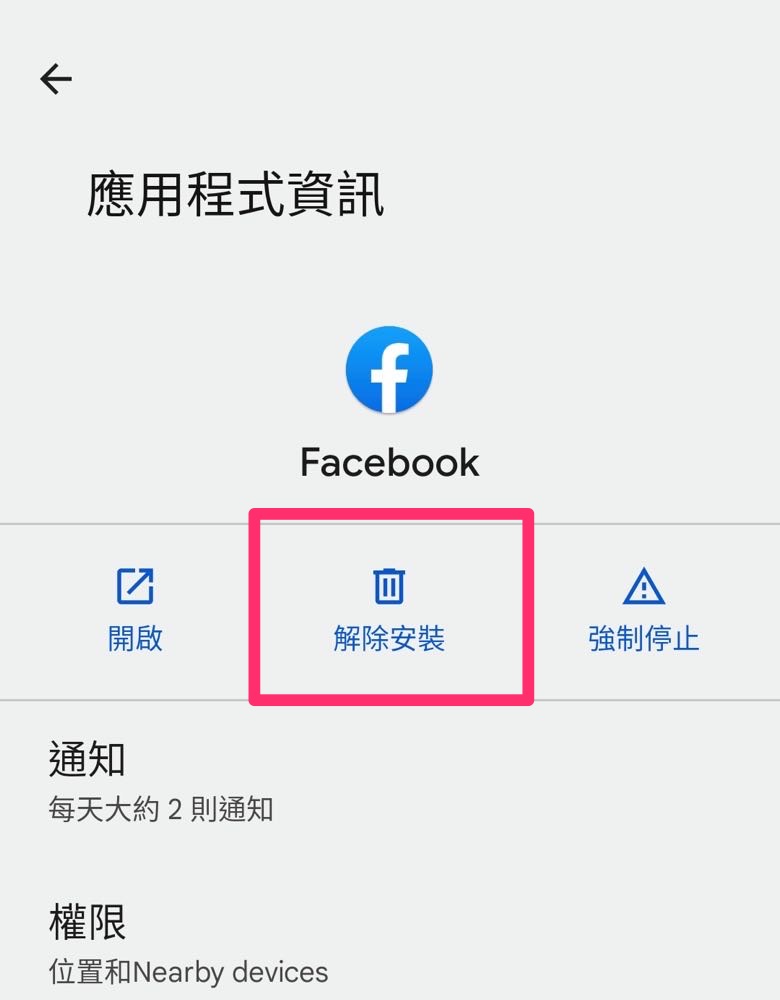Image resolution: width=780 pixels, height=1000 pixels.
Task: Uninstall Facebook via 解除安裝
Action: pos(389,610)
